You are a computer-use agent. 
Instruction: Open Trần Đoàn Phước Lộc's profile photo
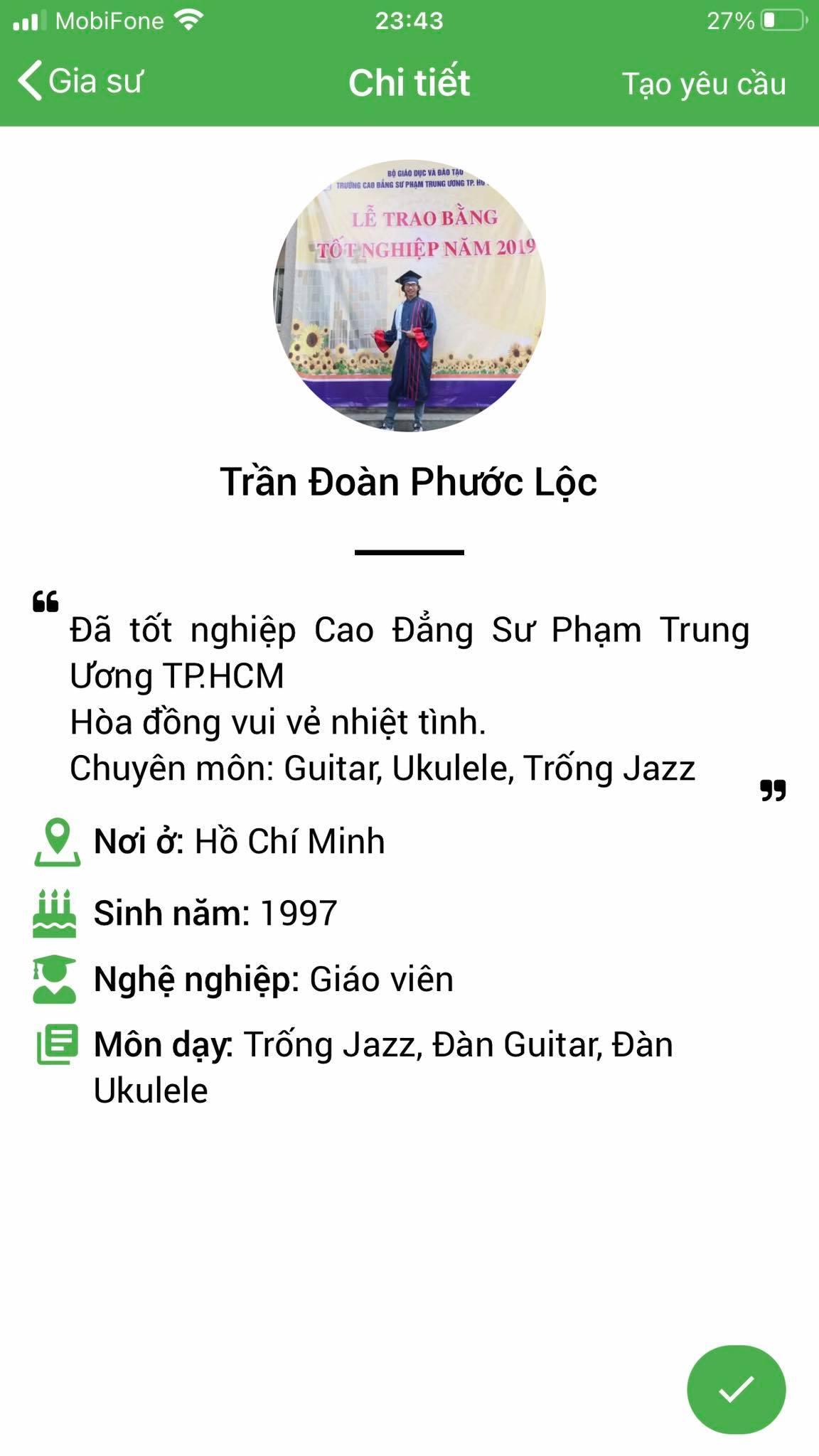tap(409, 296)
